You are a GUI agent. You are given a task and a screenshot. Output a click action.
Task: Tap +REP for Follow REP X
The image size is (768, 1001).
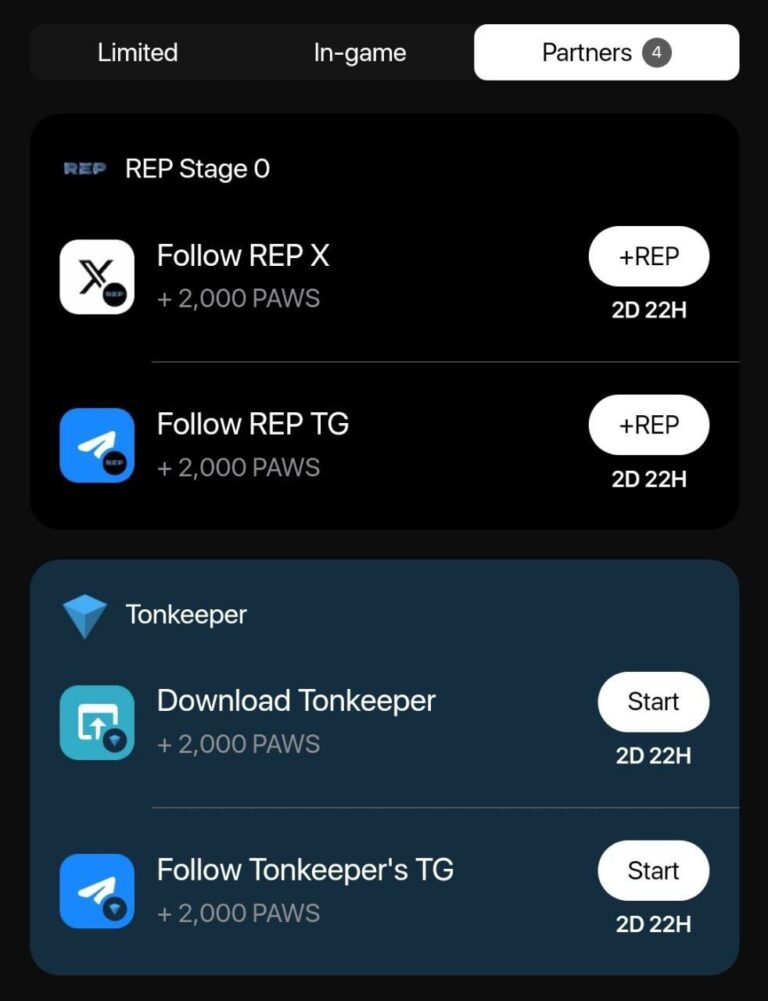tap(649, 257)
